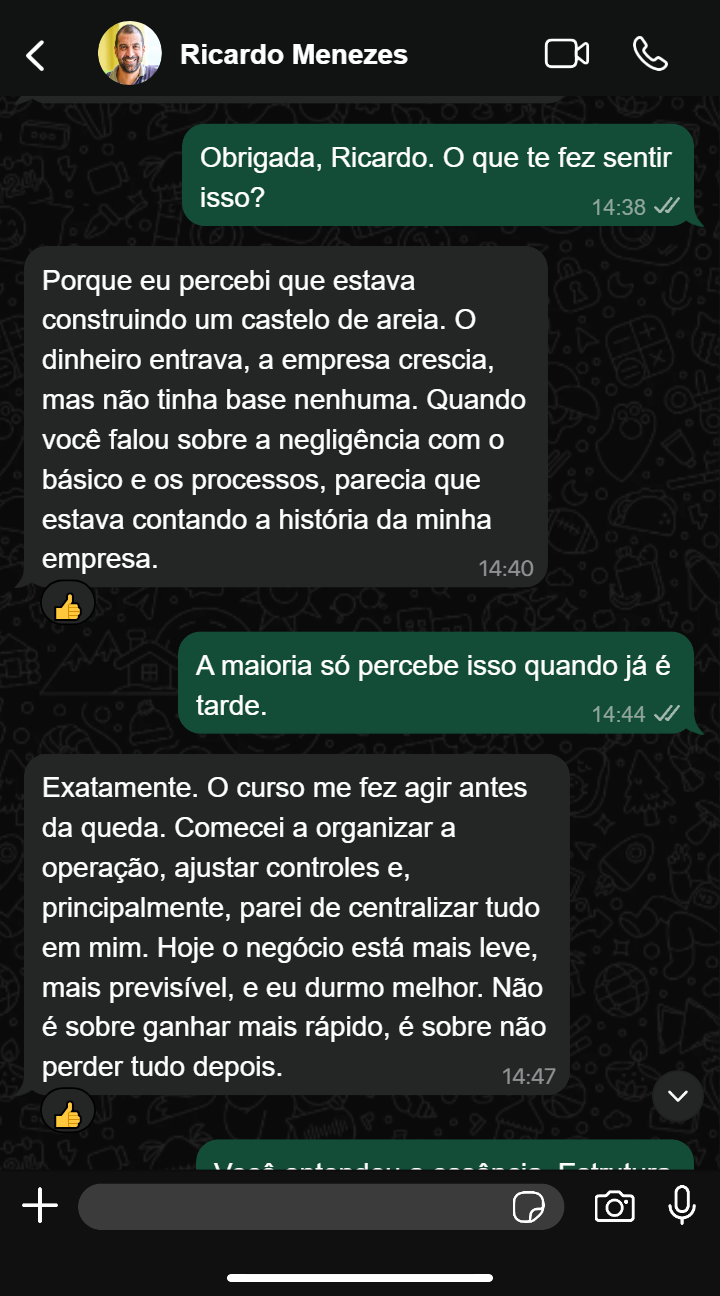Start a voice call with Ricardo
The image size is (720, 1296).
pos(650,54)
